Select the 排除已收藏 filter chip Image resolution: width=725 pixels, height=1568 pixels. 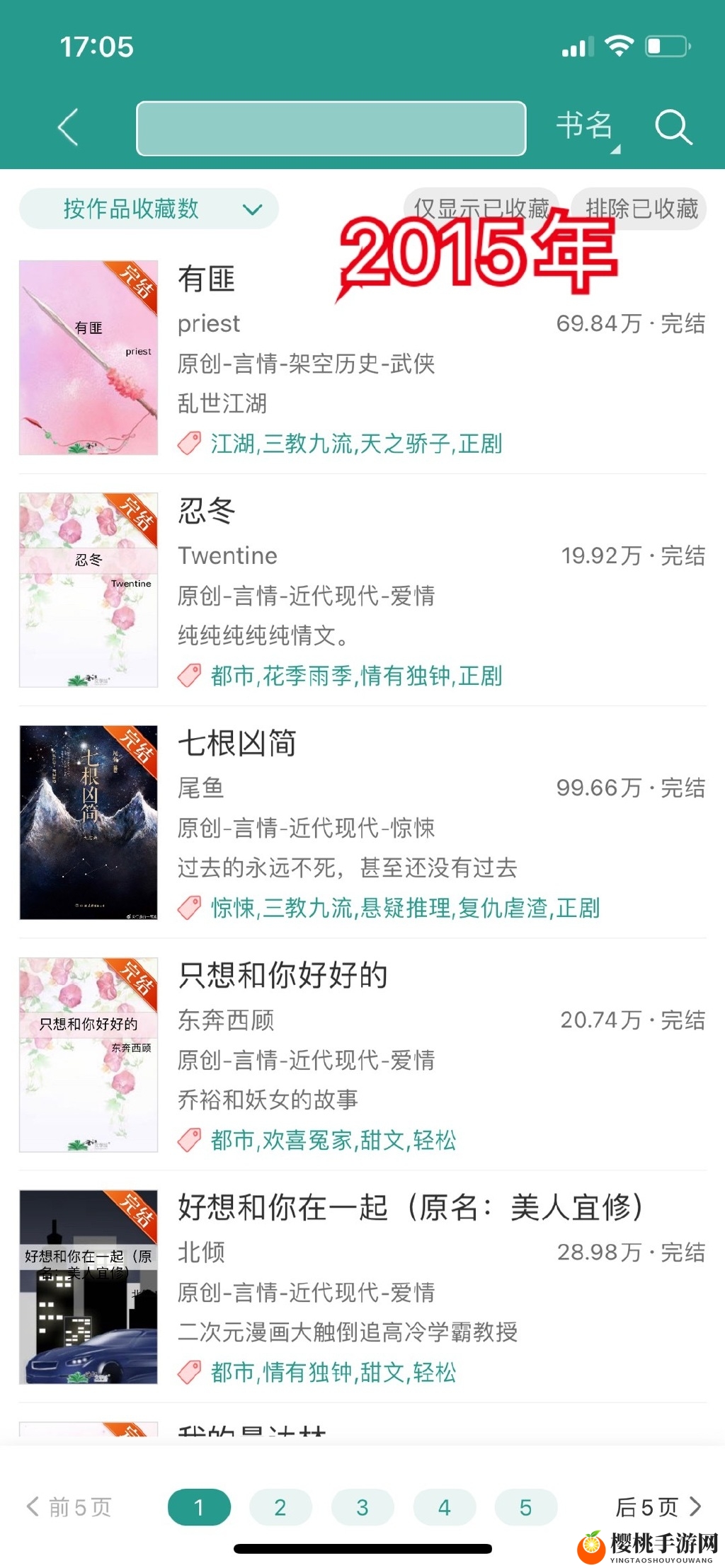641,208
